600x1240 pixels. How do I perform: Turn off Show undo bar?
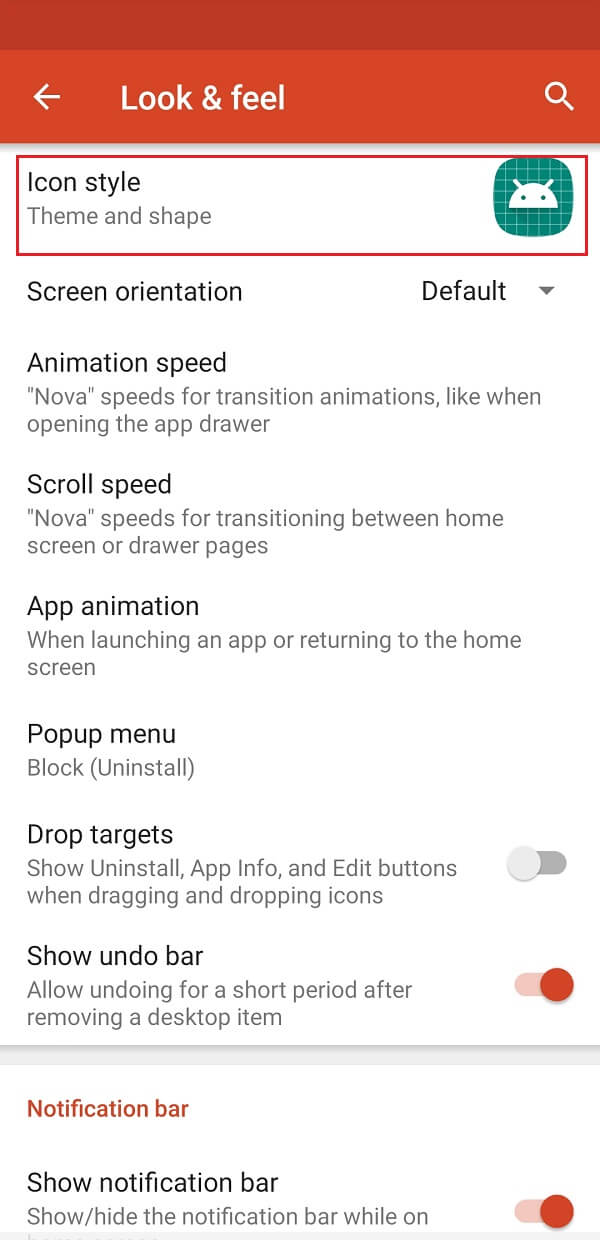[x=544, y=985]
